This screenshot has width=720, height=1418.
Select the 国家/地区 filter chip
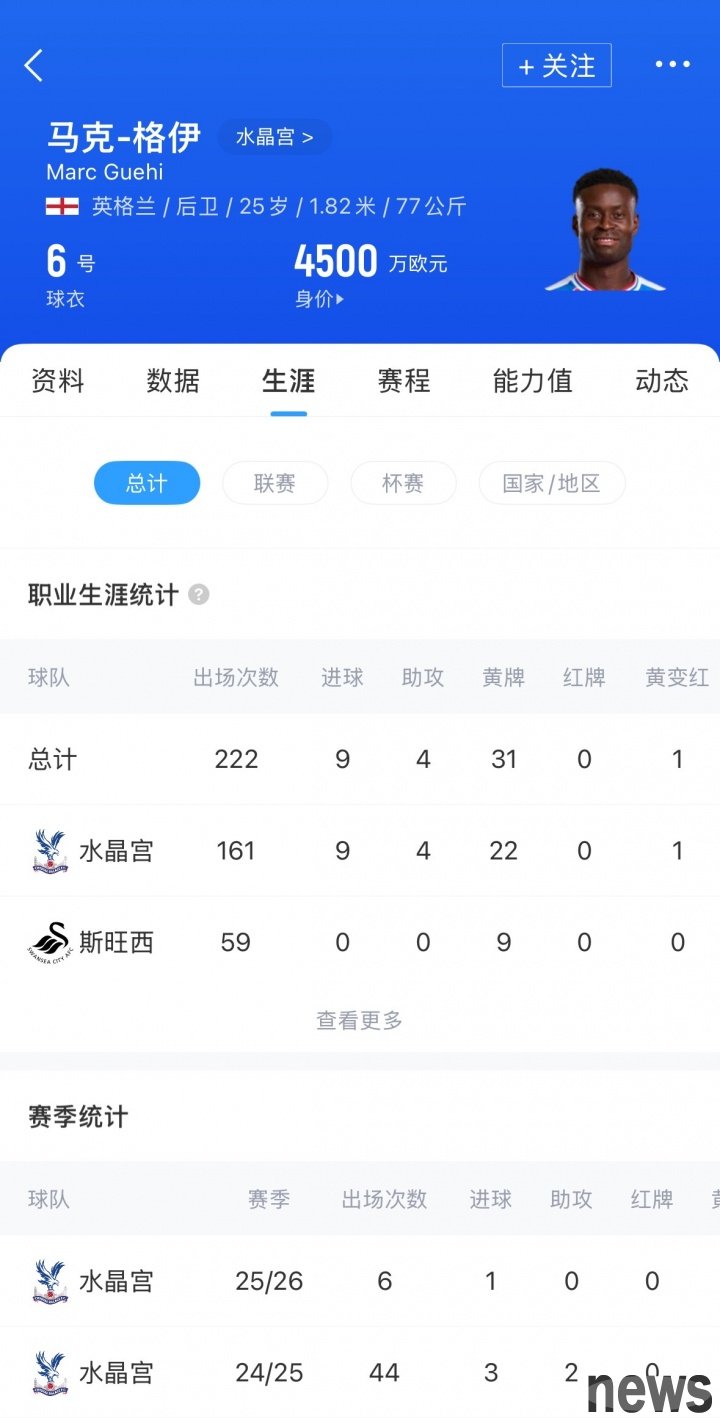point(551,484)
